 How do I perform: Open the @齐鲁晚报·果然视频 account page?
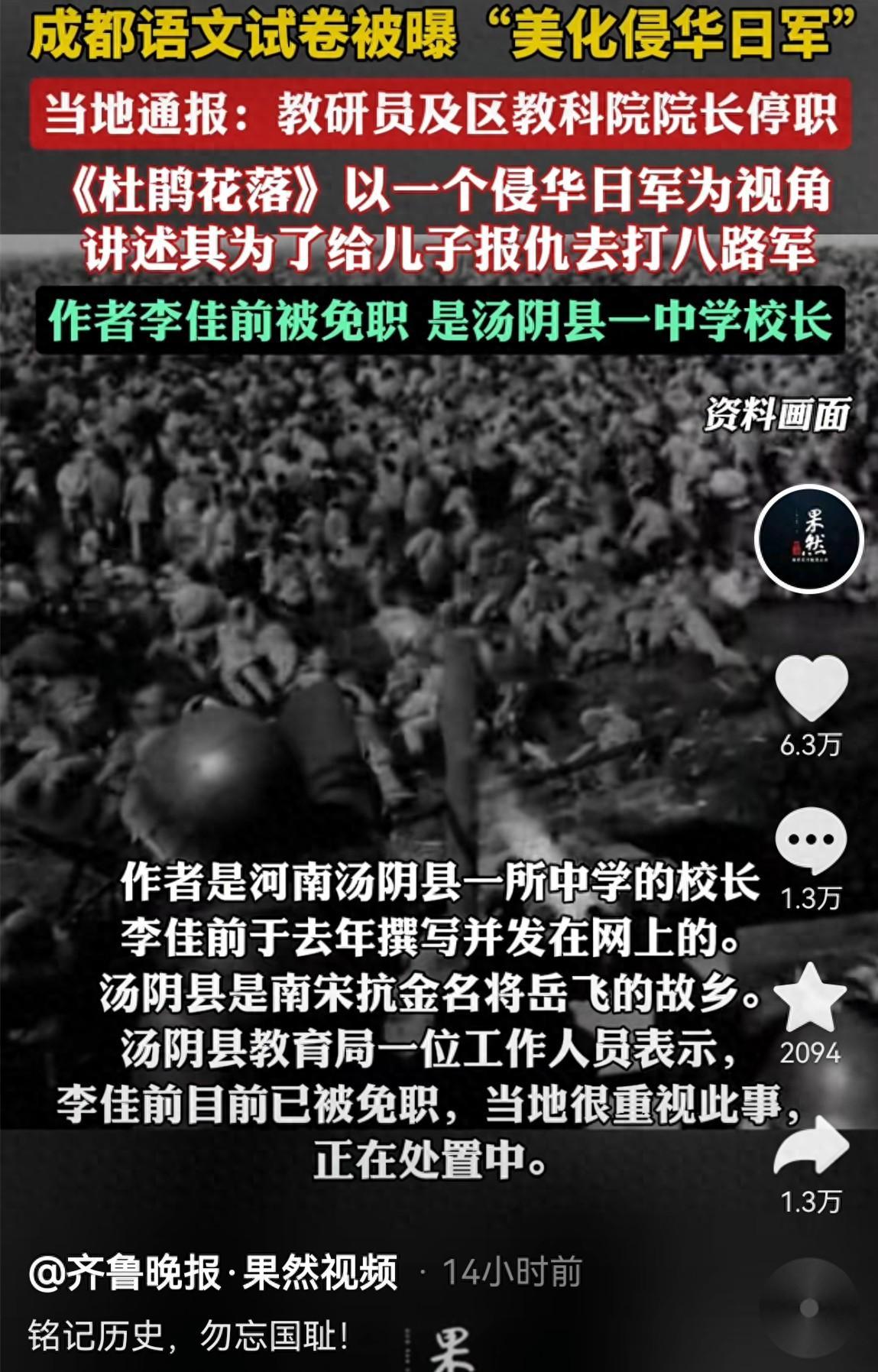tap(213, 1273)
